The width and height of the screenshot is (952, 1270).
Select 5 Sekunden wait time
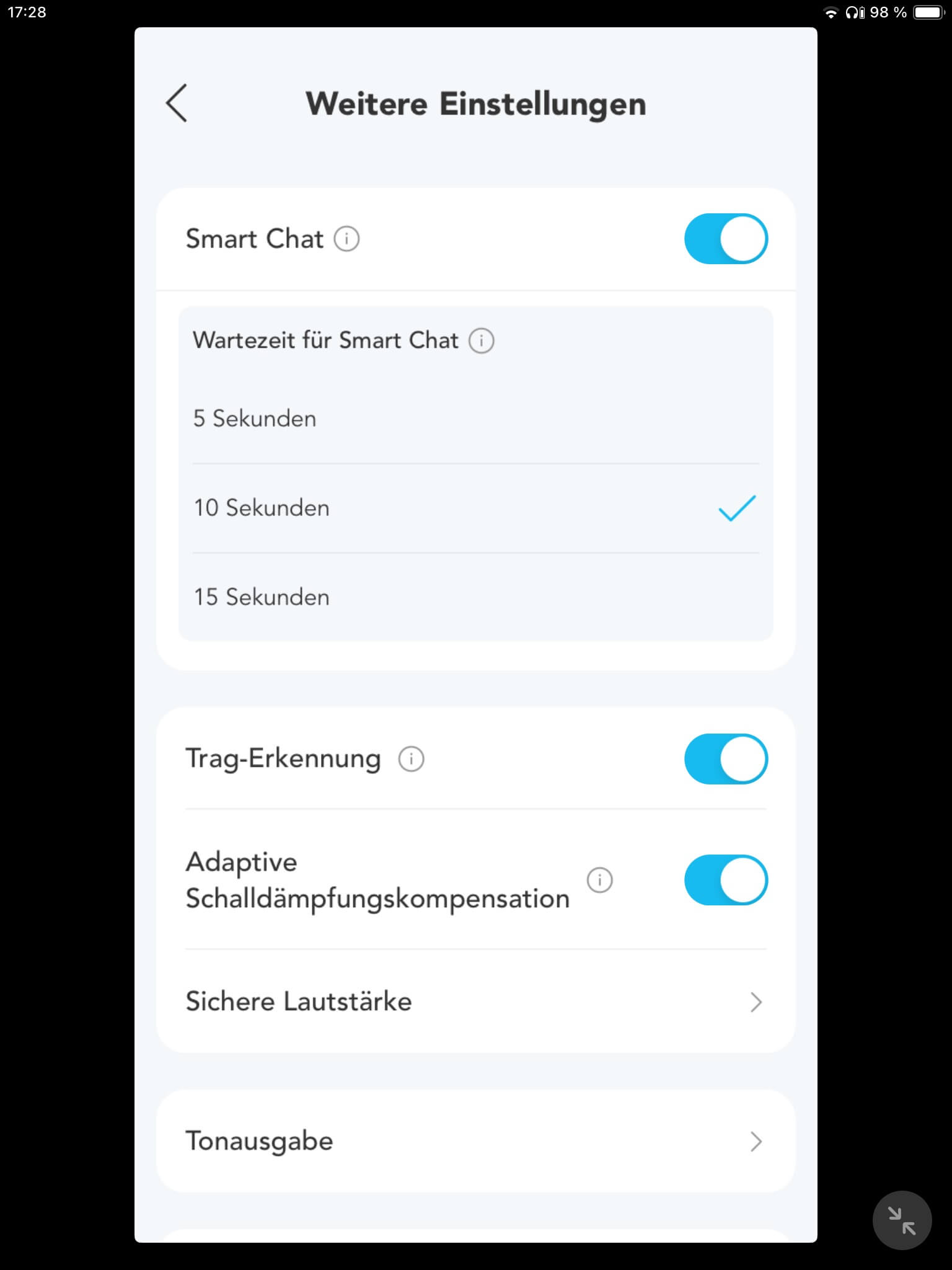point(475,419)
